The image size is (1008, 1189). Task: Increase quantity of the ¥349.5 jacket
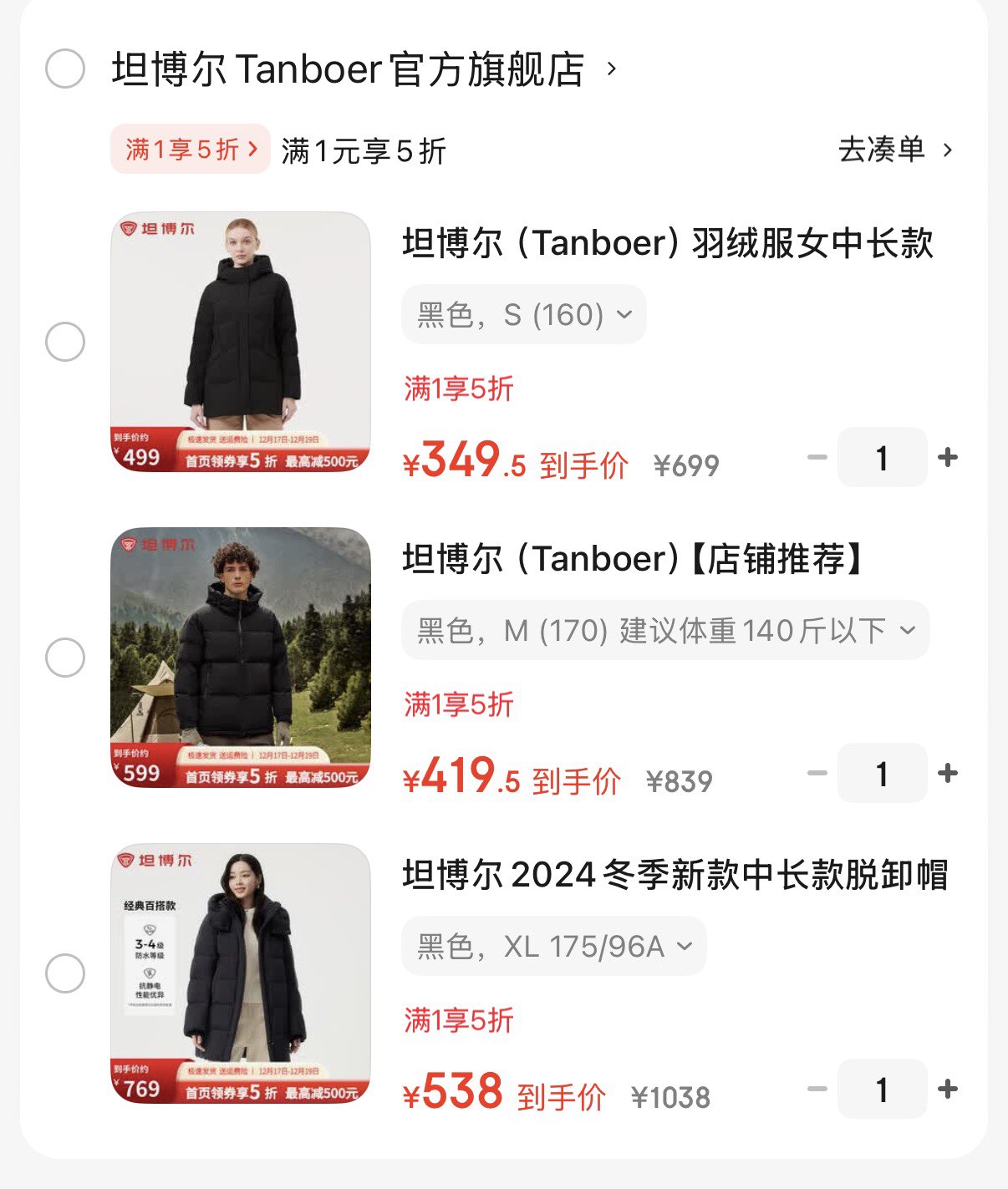pos(948,457)
